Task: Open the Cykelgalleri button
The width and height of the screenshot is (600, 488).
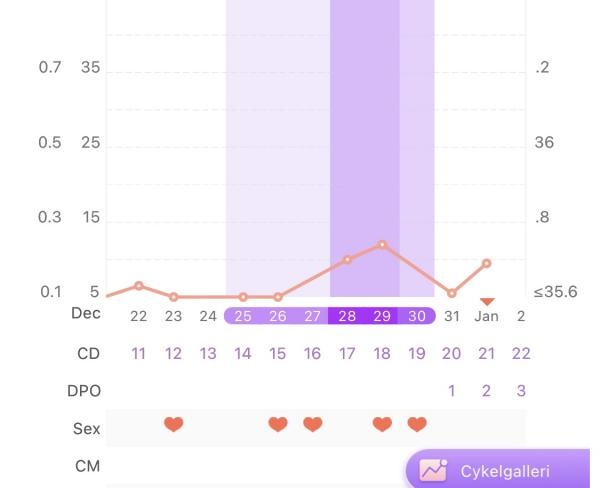Action: click(x=497, y=470)
